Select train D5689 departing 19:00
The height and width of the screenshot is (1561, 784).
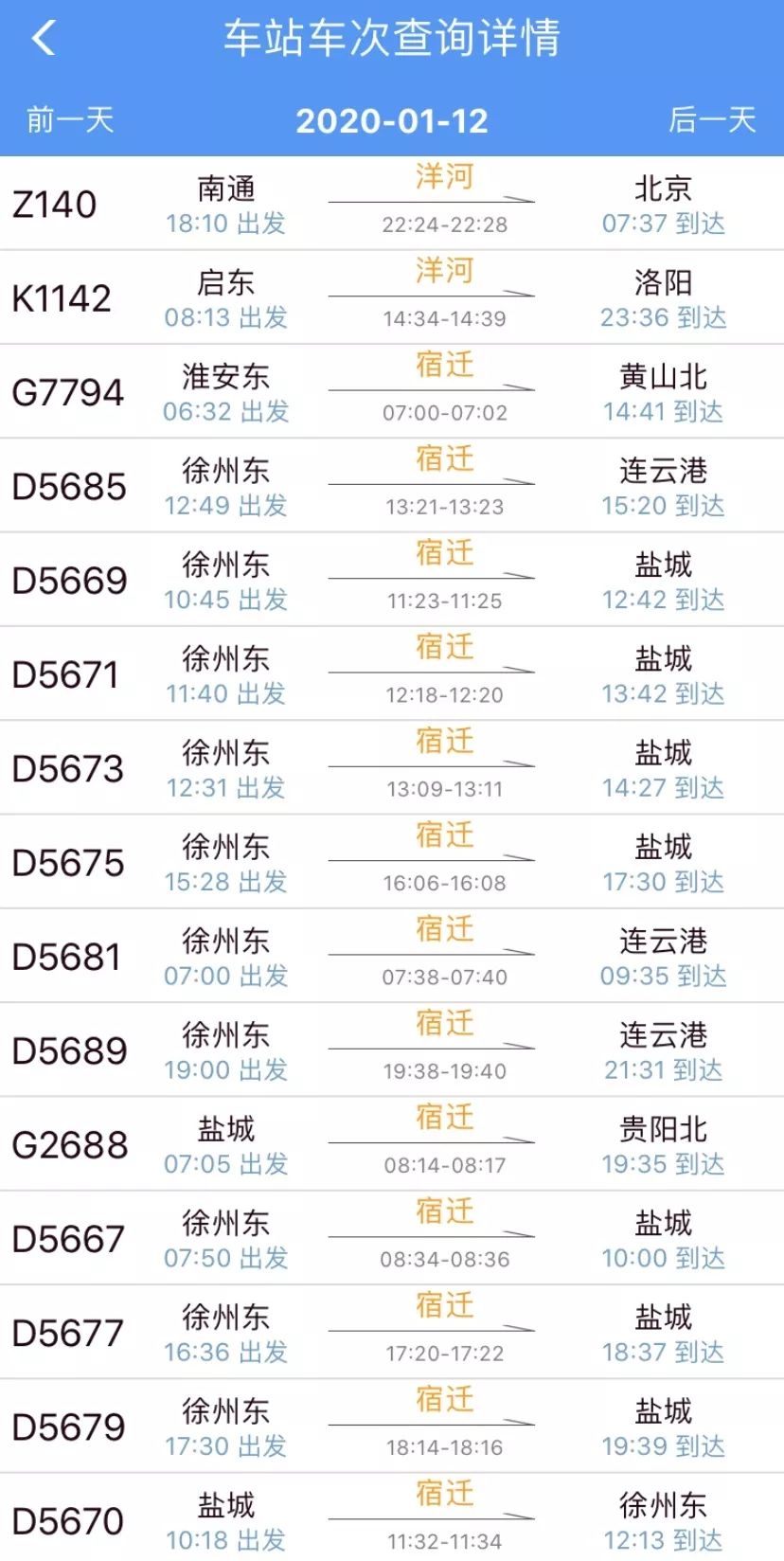point(392,1050)
